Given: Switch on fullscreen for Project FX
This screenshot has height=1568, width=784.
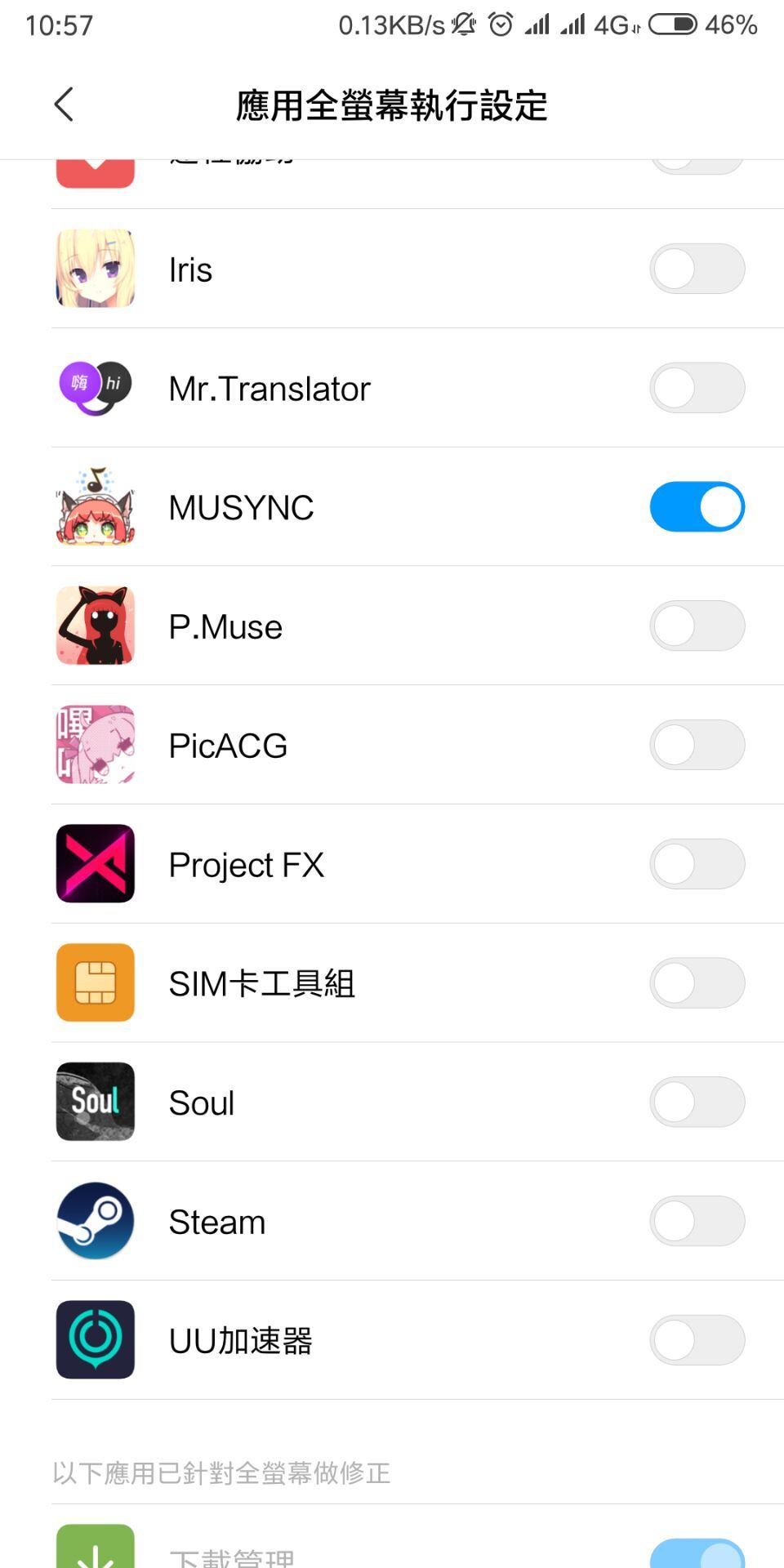Looking at the screenshot, I should coord(697,863).
